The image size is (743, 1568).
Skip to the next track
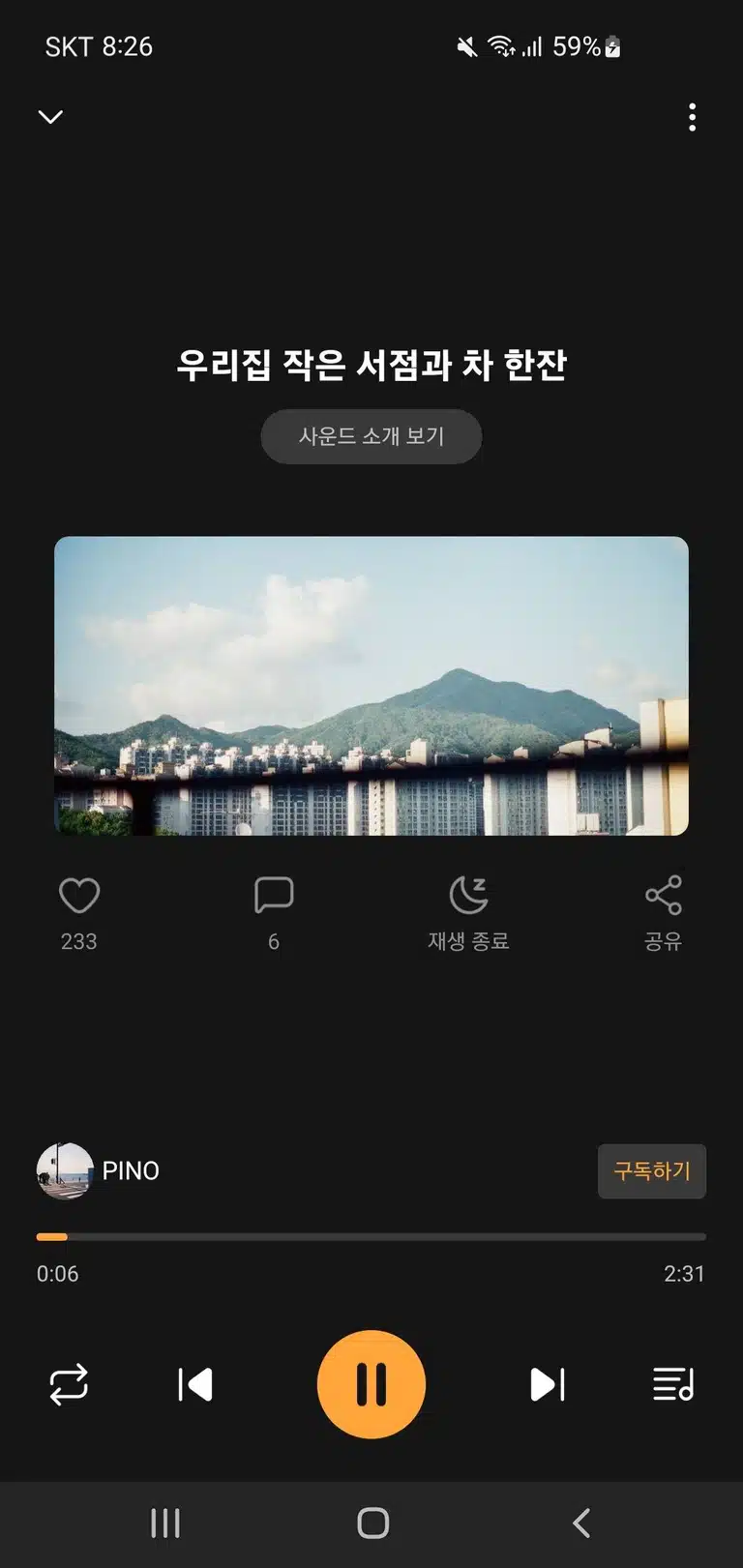tap(548, 1384)
